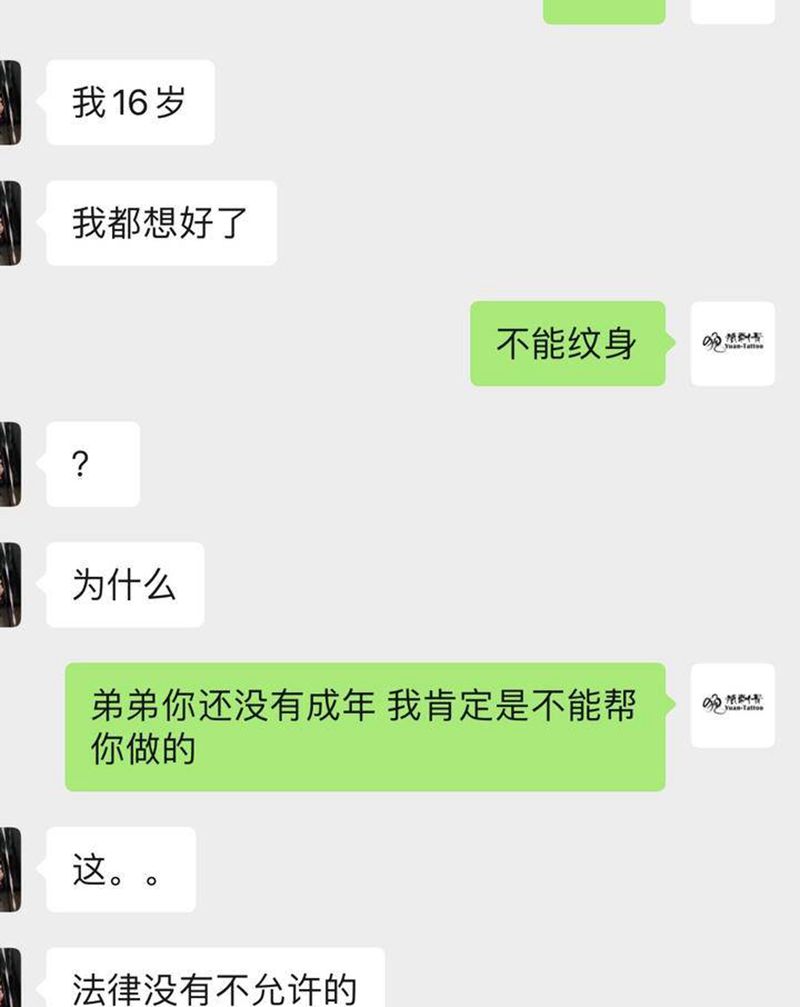
Task: Open sender's avatar next to 为什么
Action: pos(9,585)
